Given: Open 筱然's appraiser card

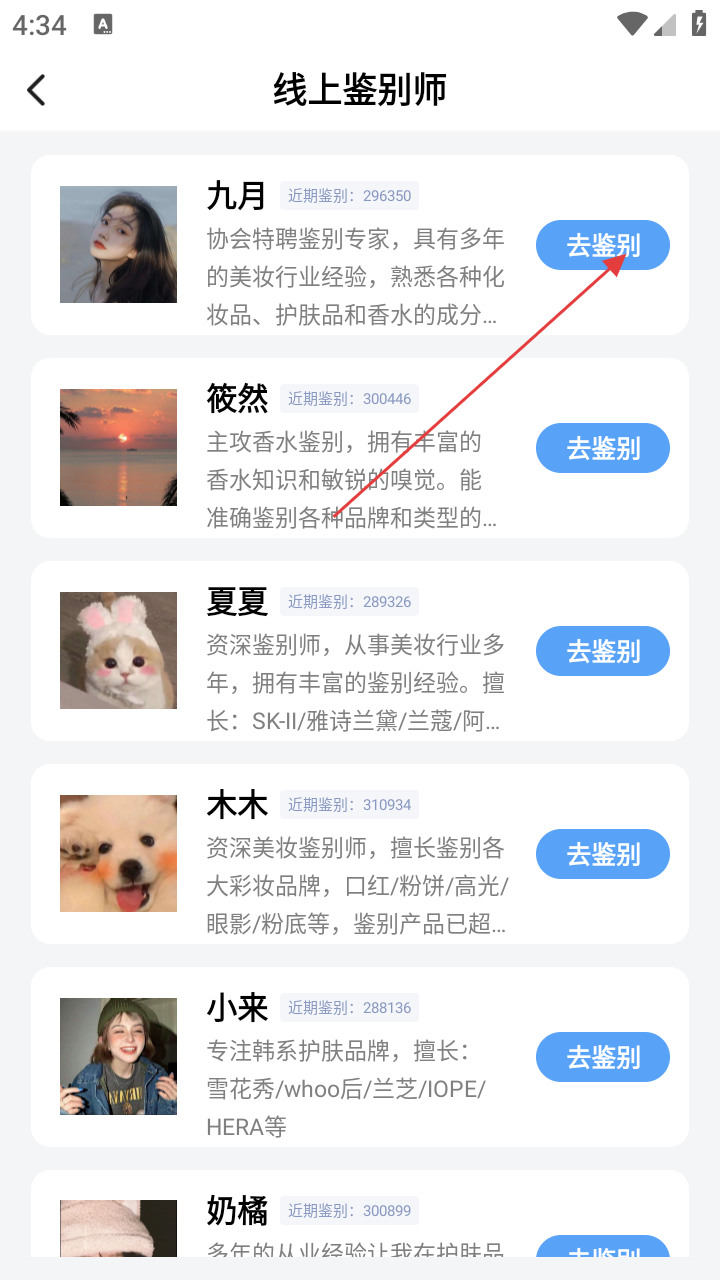Looking at the screenshot, I should click(x=300, y=448).
